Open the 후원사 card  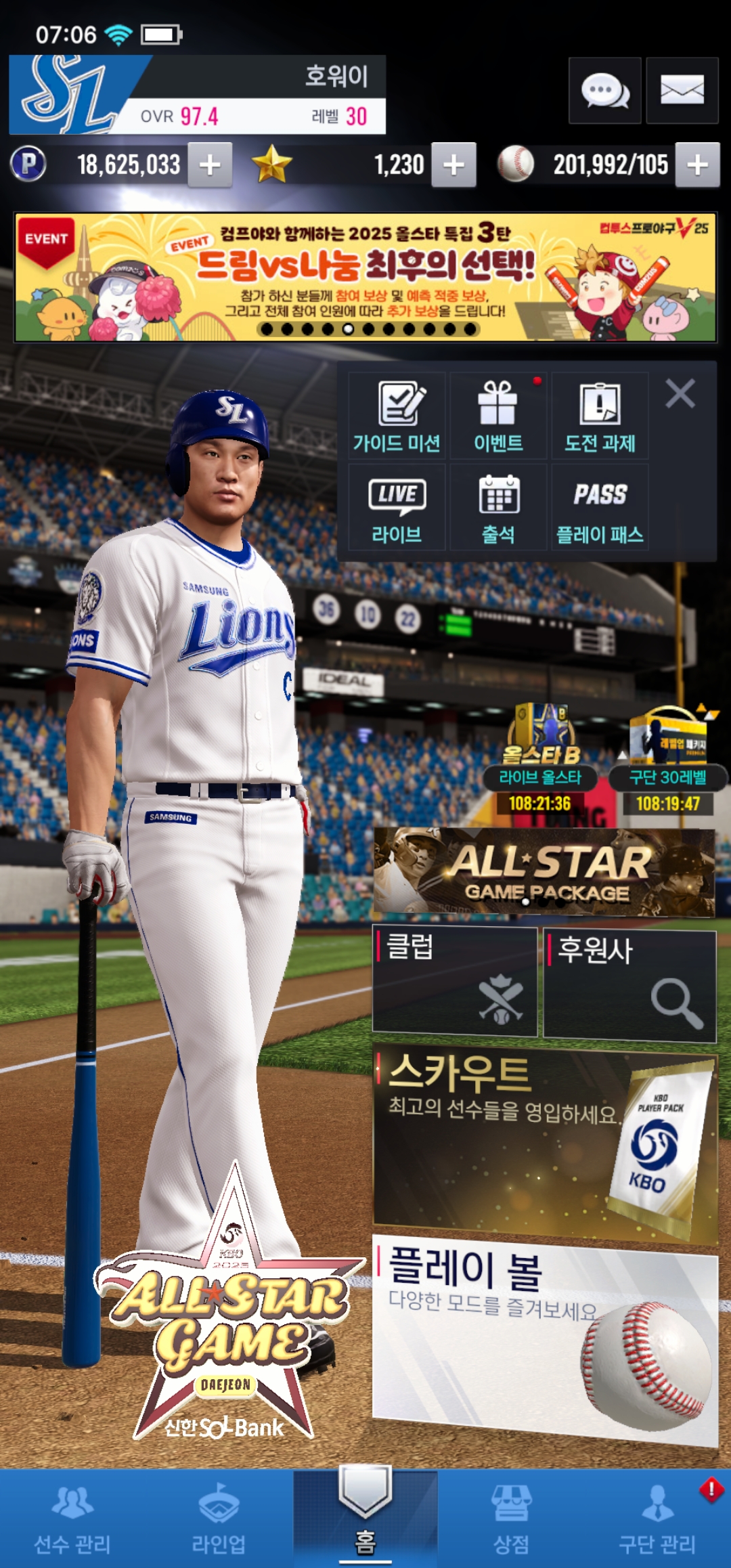[629, 985]
